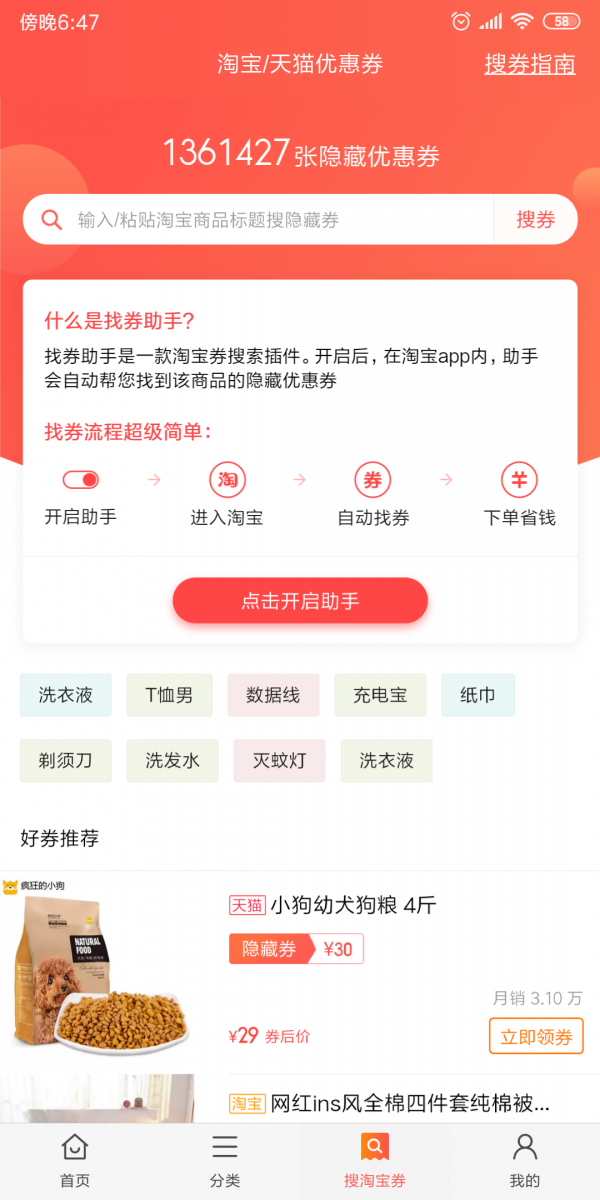This screenshot has height=1200, width=600.
Task: Claim the dog food coupon with 立即领券
Action: [x=536, y=1037]
